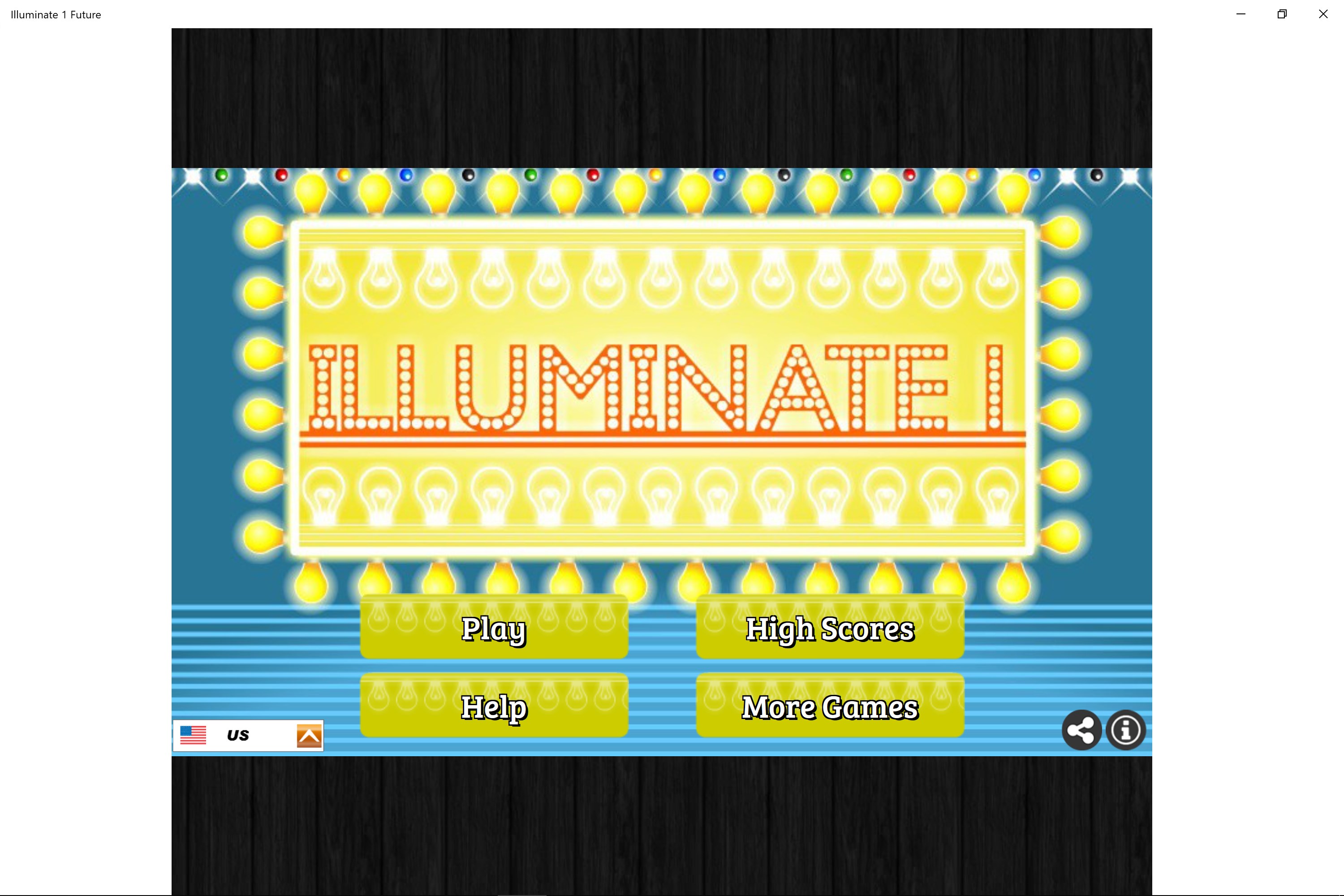
Task: Minimize the app window
Action: pos(1241,14)
